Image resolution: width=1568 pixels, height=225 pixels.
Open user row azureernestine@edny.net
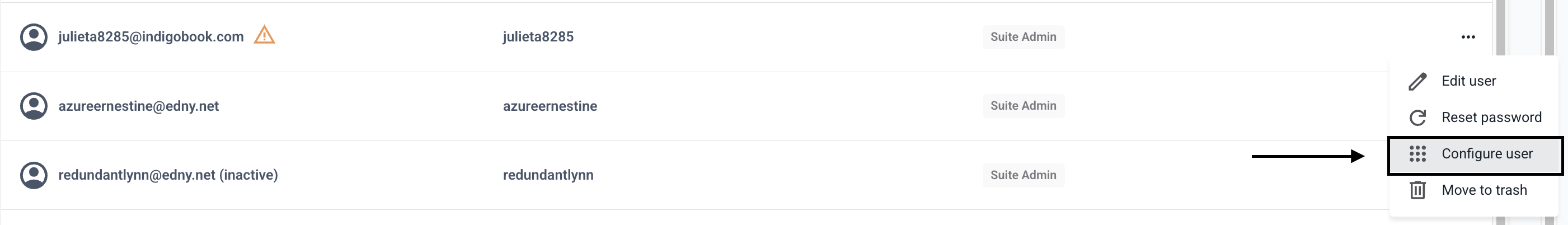point(138,106)
